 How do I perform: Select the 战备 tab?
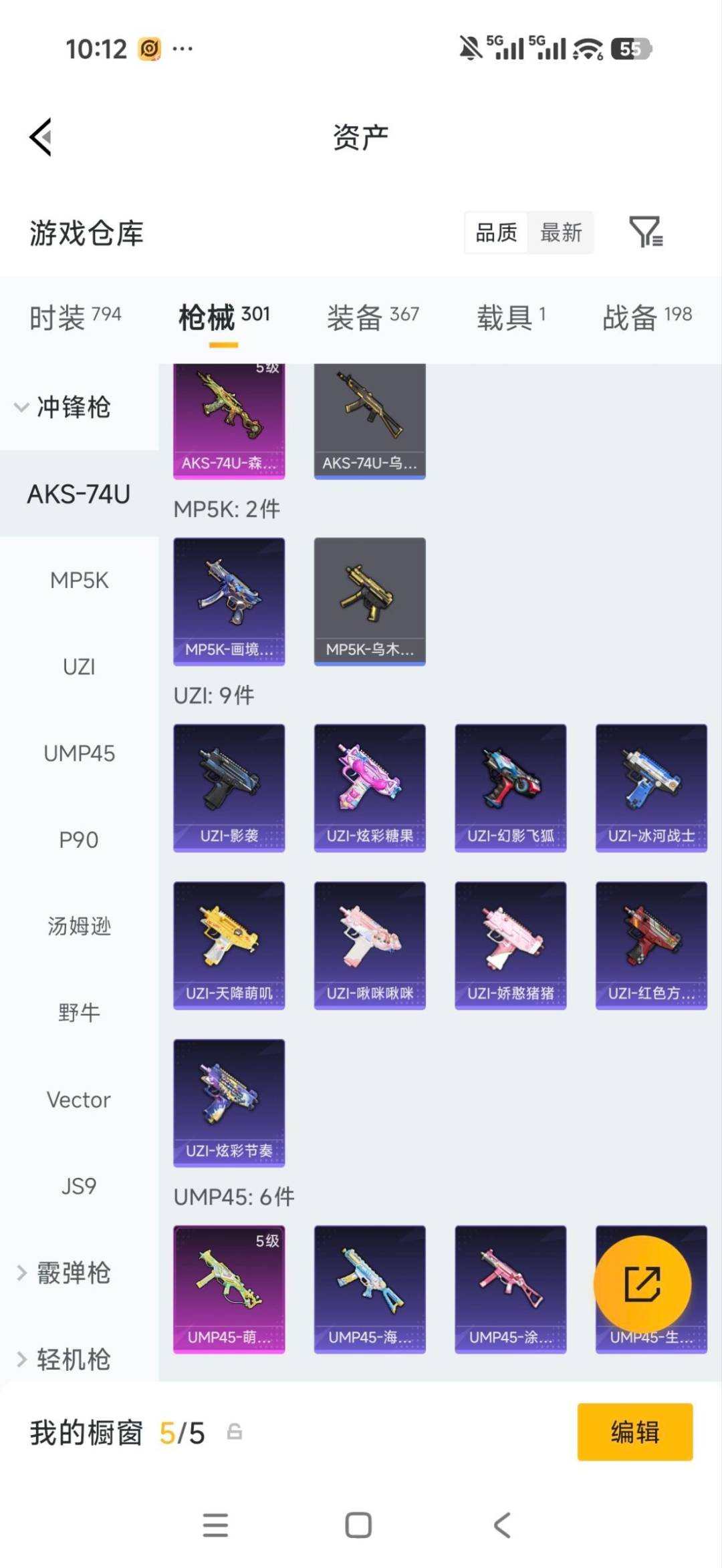point(646,317)
